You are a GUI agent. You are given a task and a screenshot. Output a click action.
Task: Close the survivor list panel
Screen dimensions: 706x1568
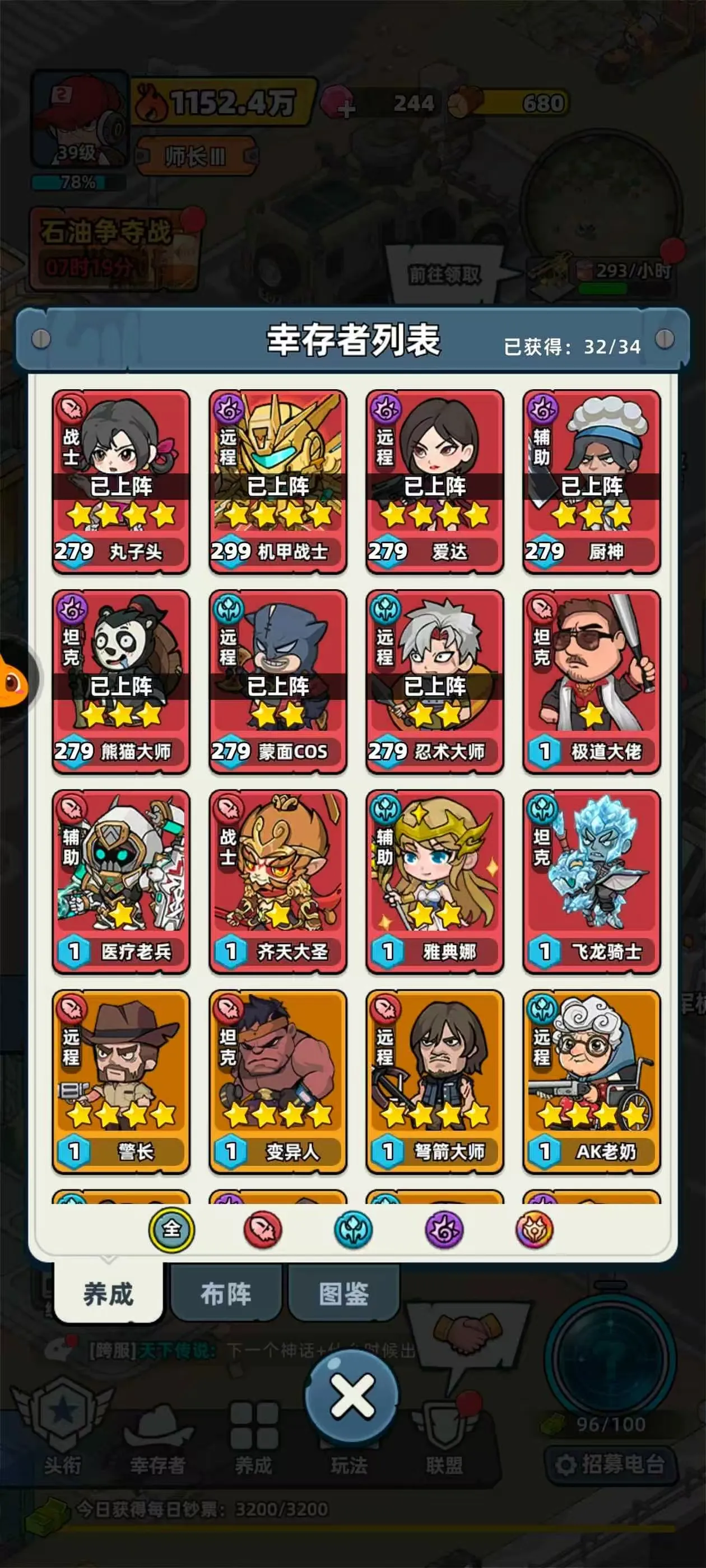[x=352, y=1395]
